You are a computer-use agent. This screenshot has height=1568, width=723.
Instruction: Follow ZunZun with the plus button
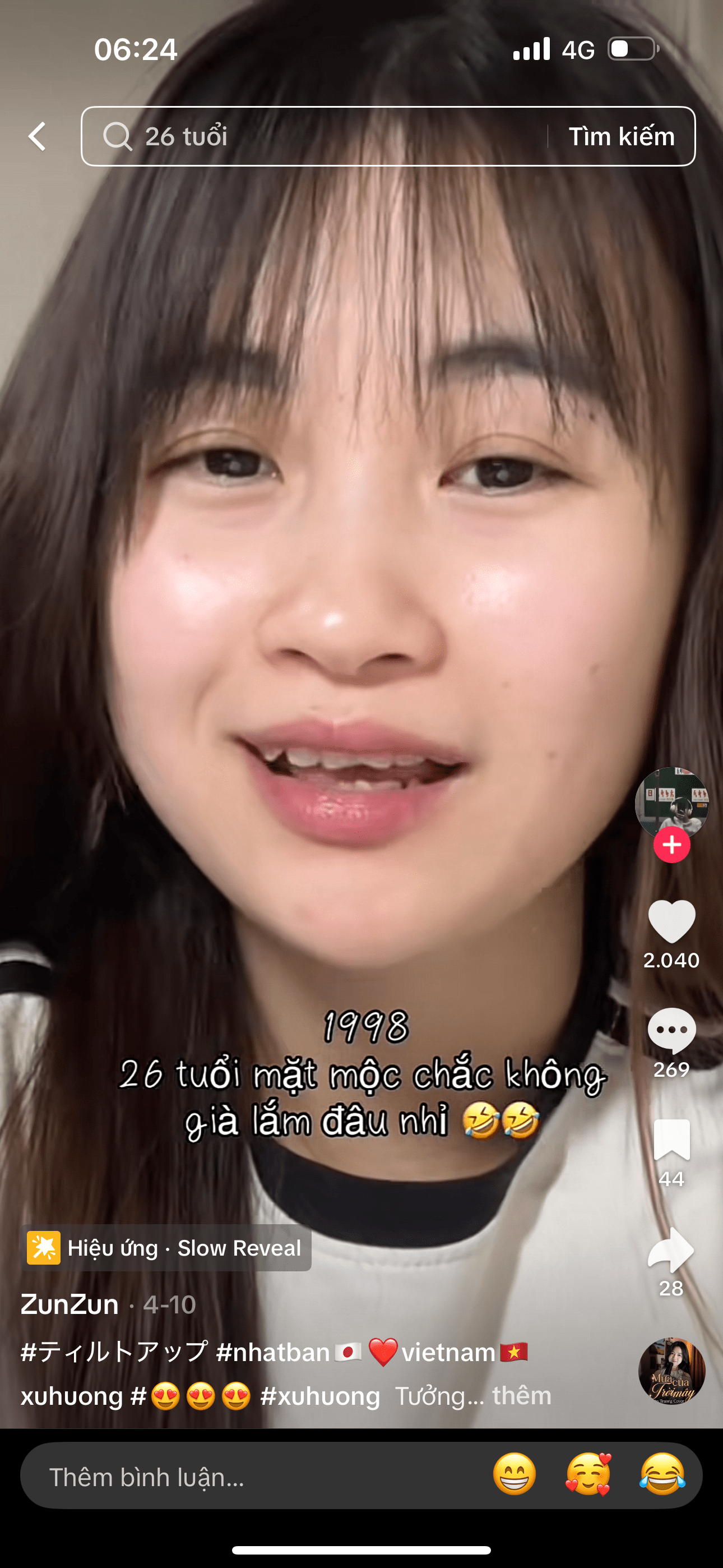point(671,845)
